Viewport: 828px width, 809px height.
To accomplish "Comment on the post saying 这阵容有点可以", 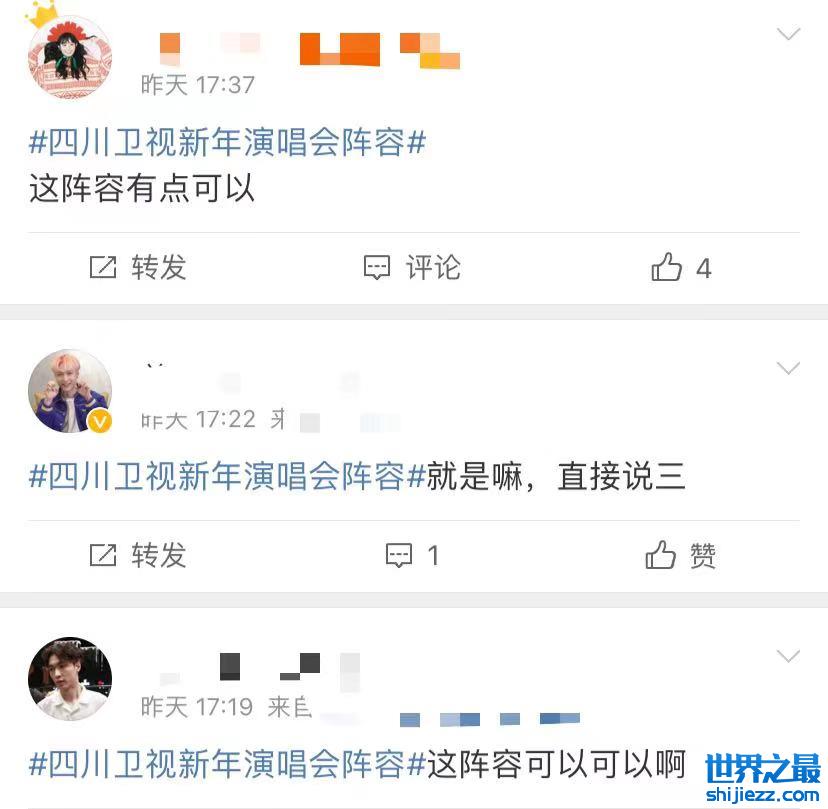I will 411,267.
